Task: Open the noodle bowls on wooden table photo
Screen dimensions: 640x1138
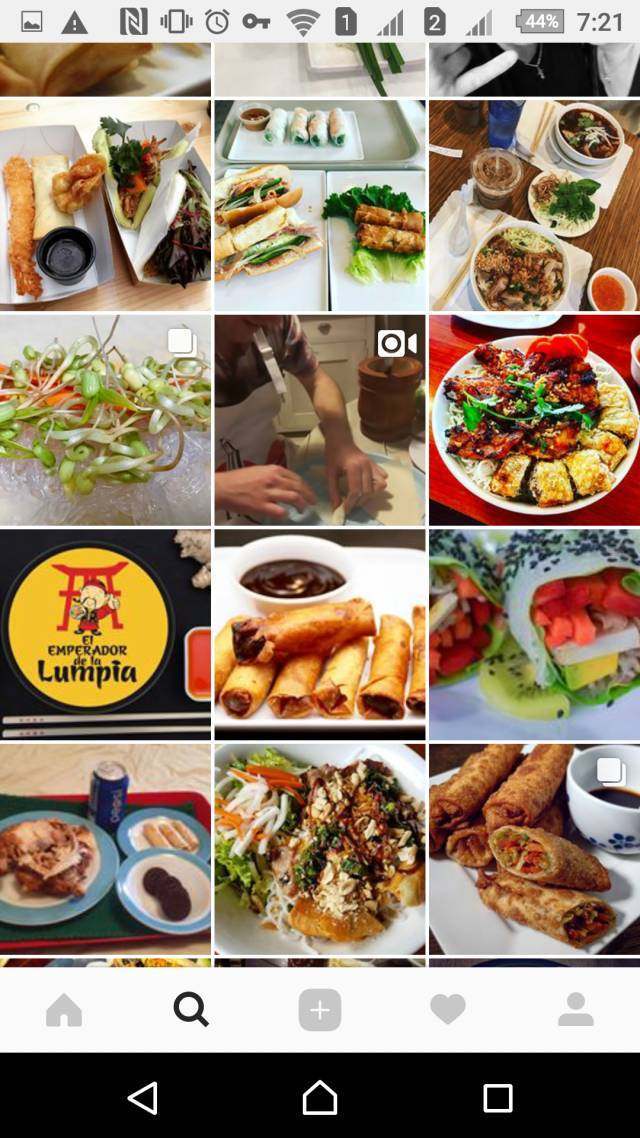Action: pyautogui.click(x=534, y=205)
